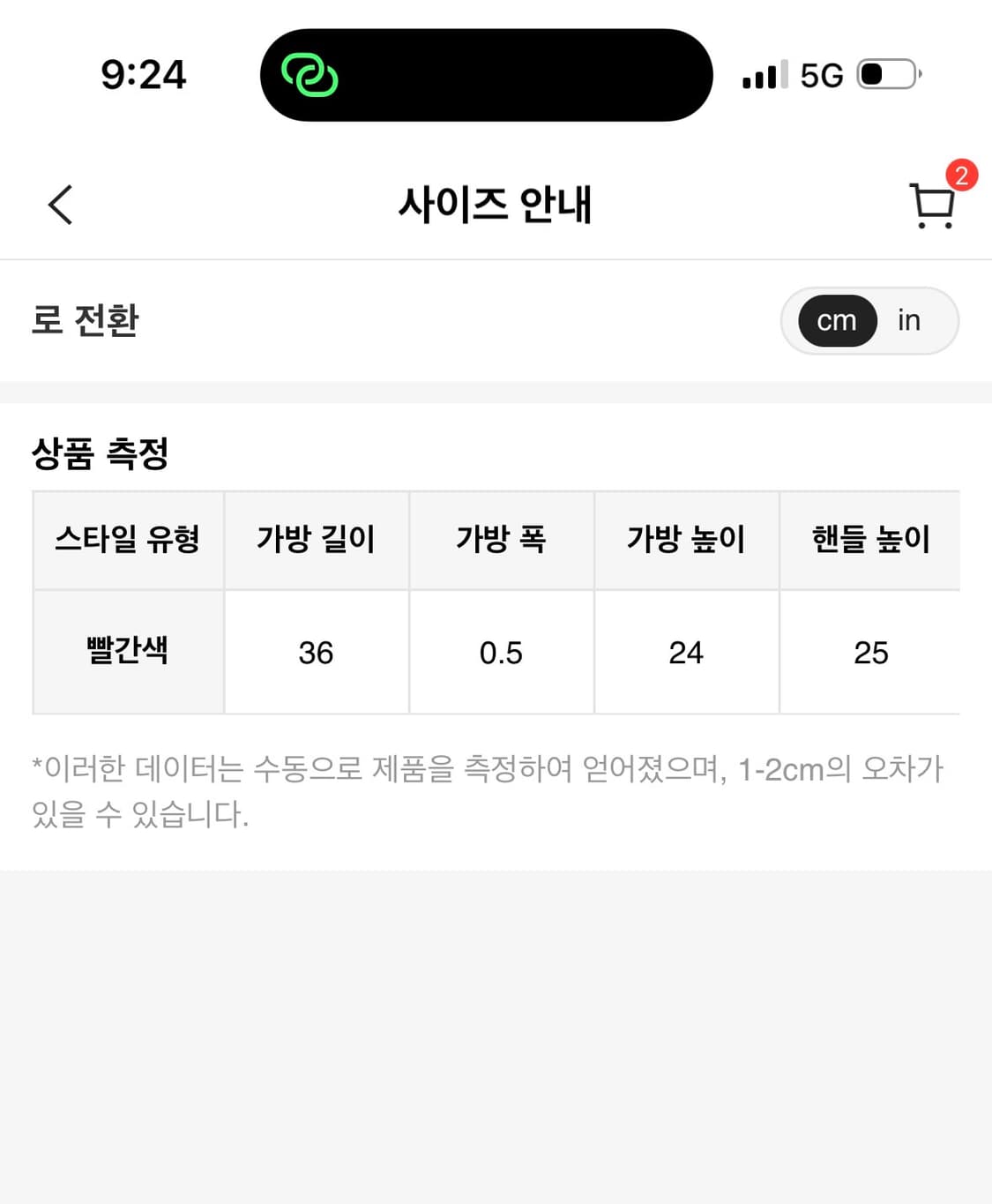
Task: Keep centimeters selected in the unit toggle
Action: coord(836,320)
